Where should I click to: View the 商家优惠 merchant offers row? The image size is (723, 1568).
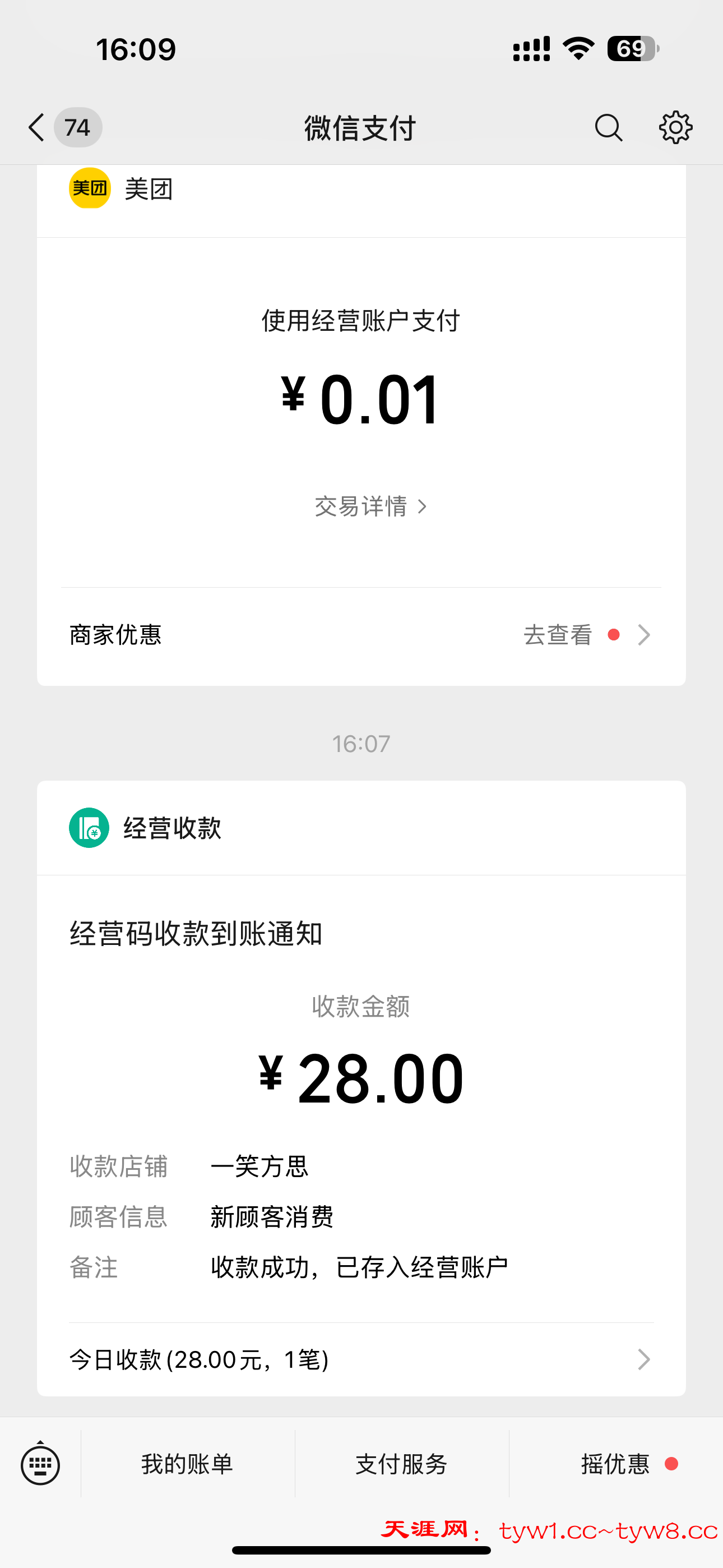(x=361, y=635)
